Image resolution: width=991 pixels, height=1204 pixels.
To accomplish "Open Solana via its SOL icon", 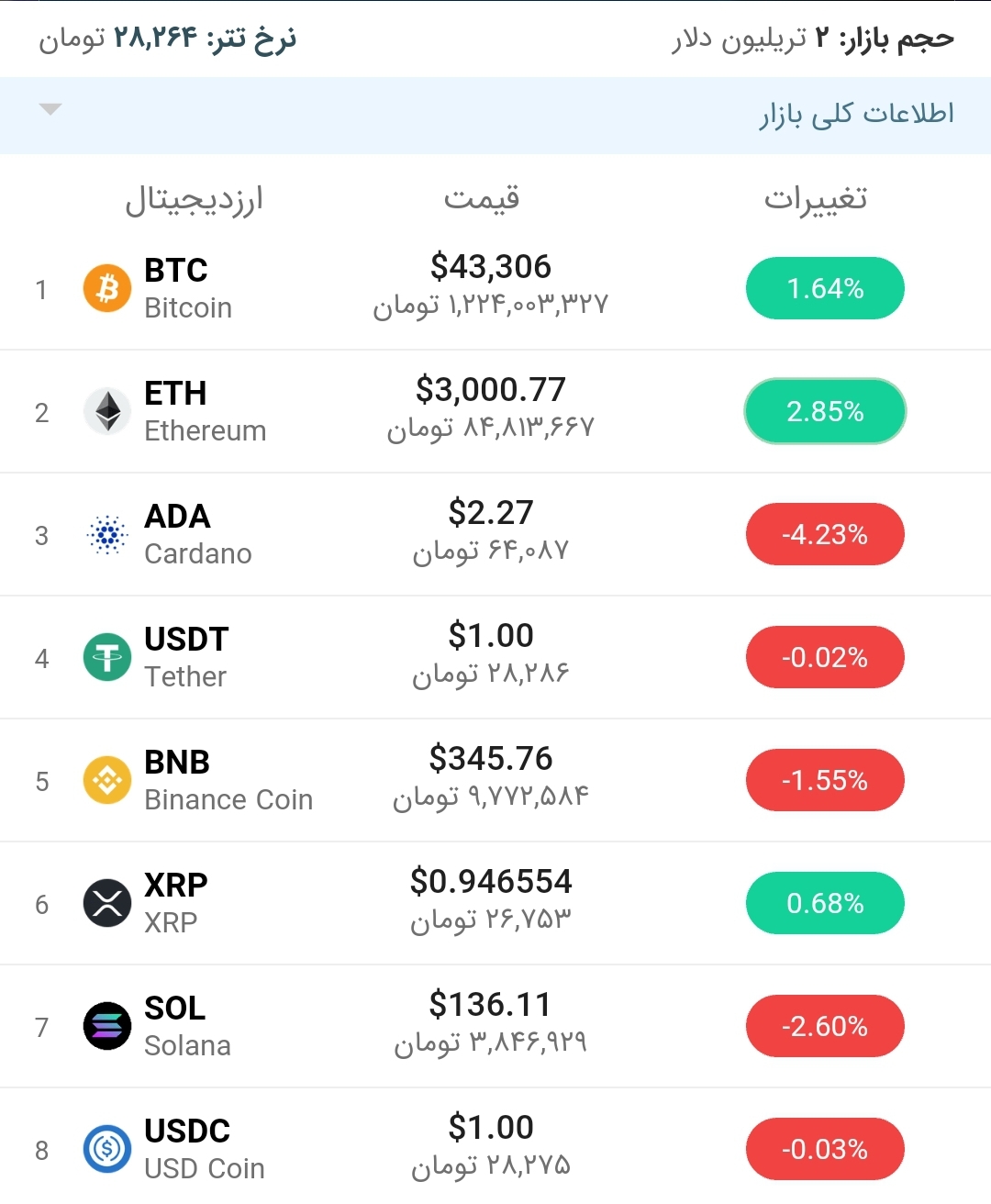I will tap(106, 1026).
